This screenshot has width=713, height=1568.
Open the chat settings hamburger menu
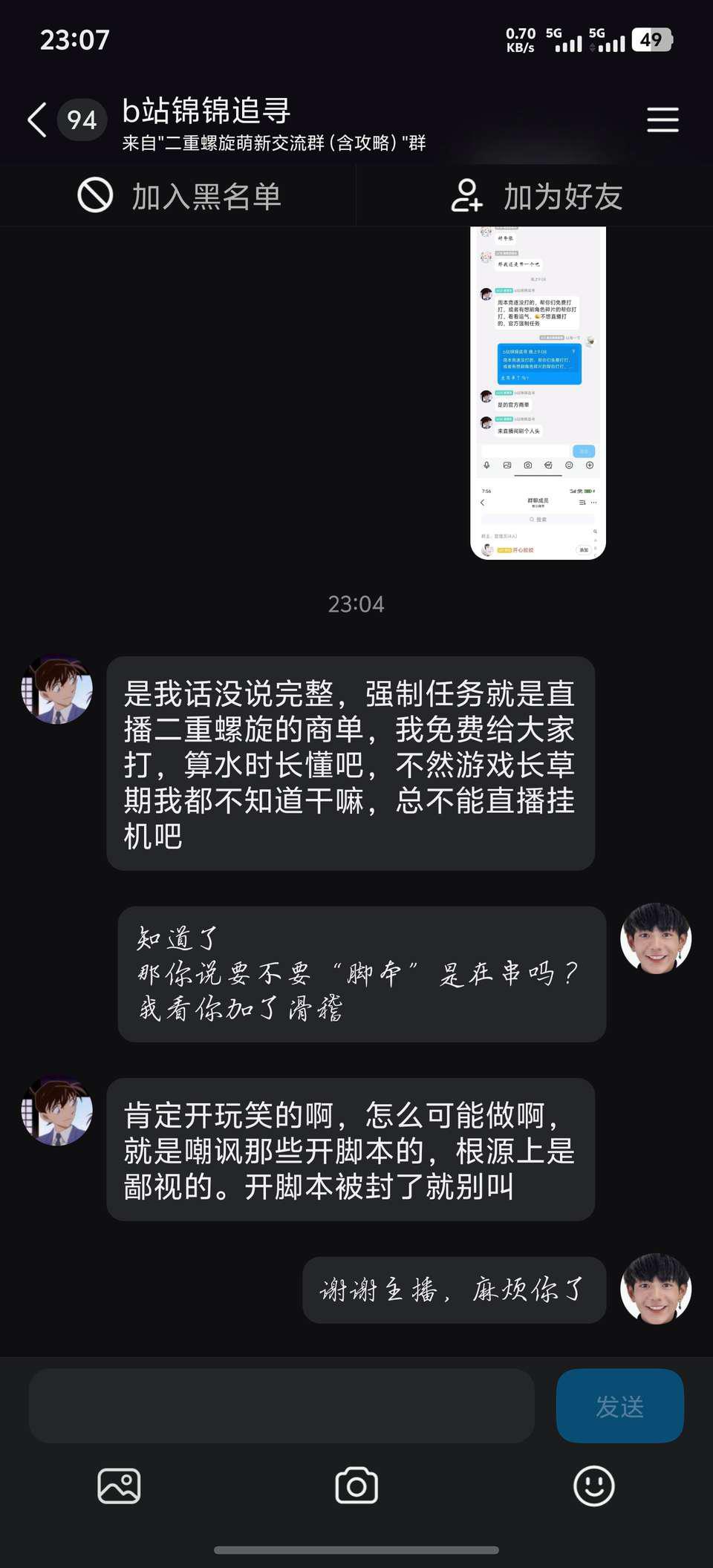click(x=662, y=120)
